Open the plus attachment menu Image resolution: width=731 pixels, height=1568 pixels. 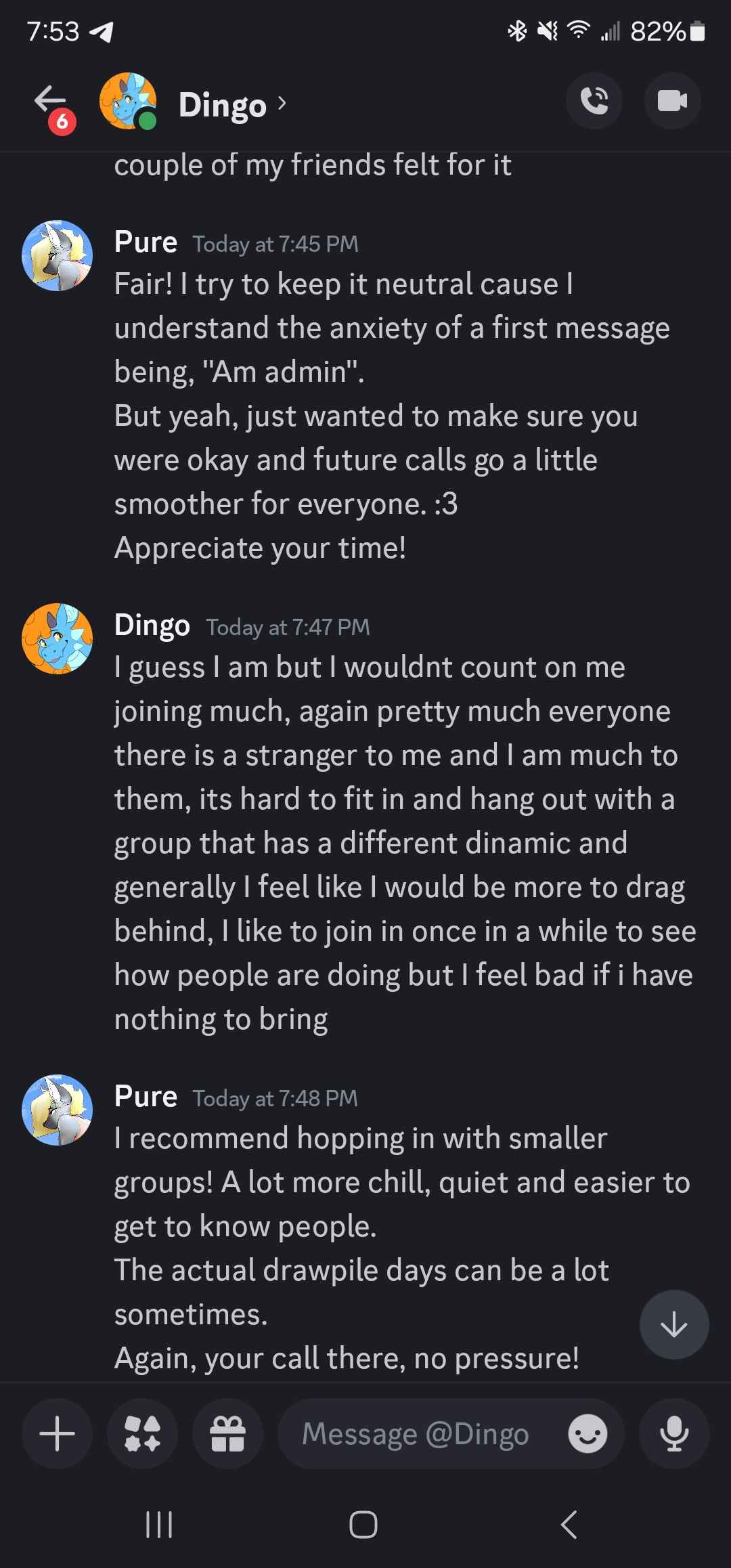tap(58, 1433)
